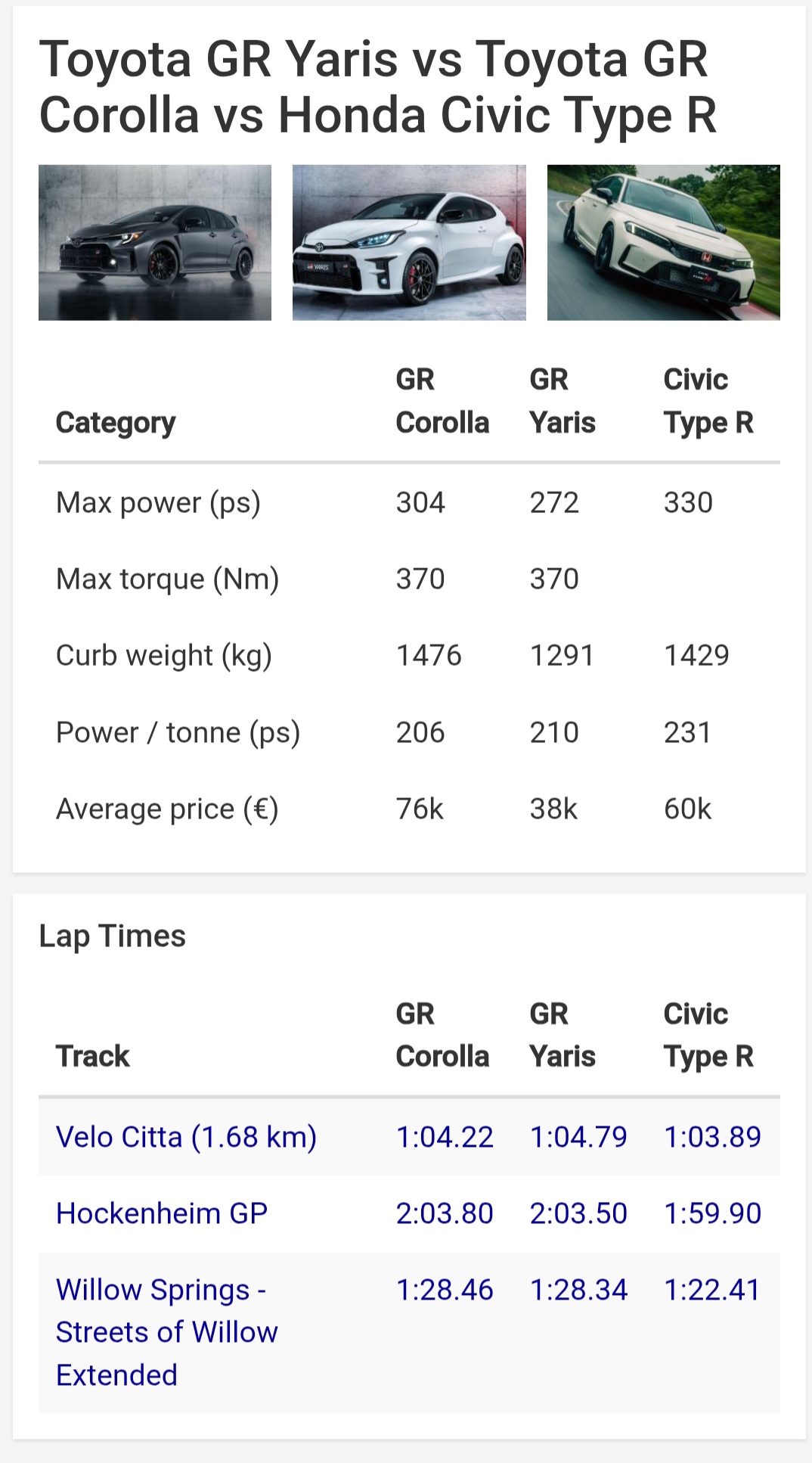This screenshot has width=812, height=1463.
Task: View the white GR Yaris photo
Action: pos(409,243)
